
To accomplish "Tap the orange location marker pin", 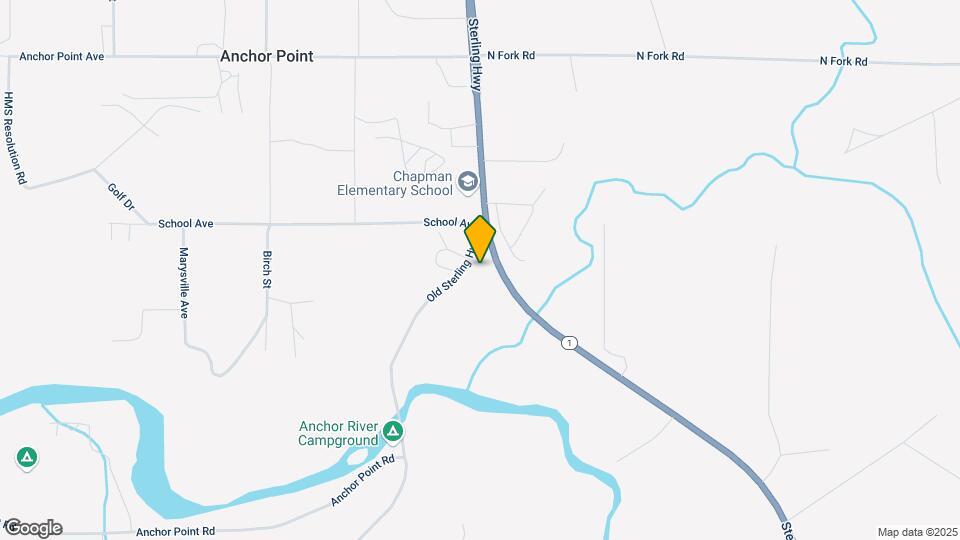I will click(480, 238).
